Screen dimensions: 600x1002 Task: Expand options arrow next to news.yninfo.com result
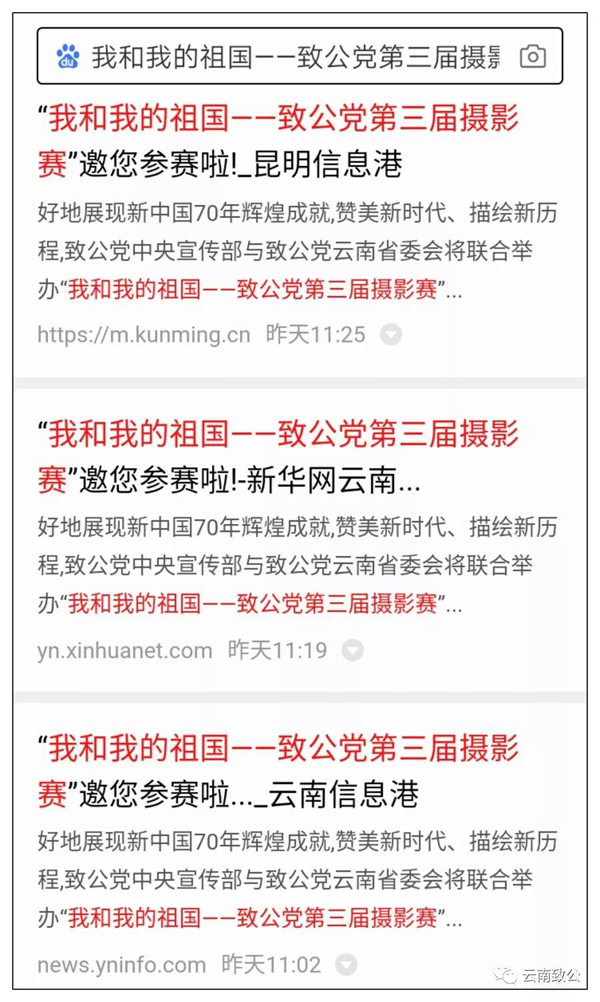pyautogui.click(x=346, y=966)
